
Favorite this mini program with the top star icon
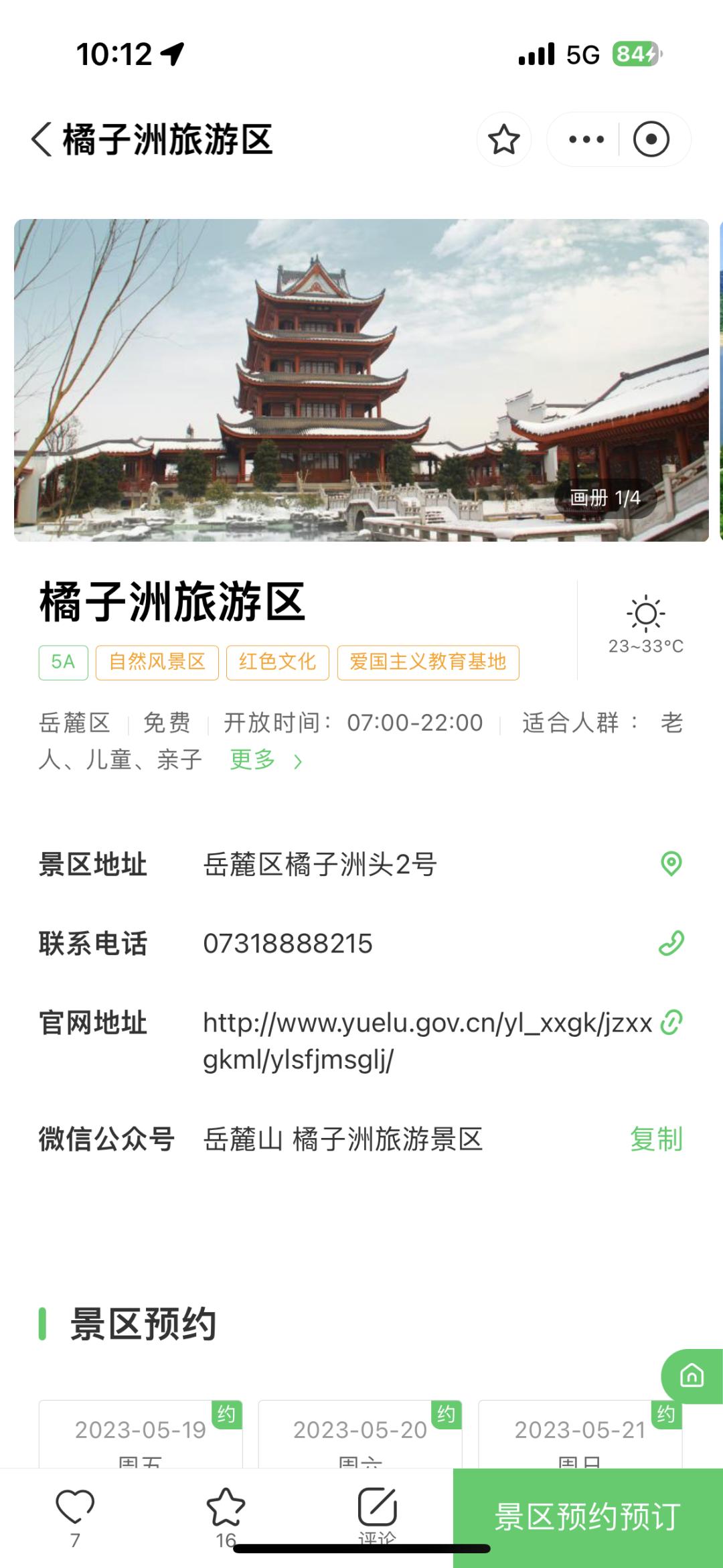(x=503, y=139)
